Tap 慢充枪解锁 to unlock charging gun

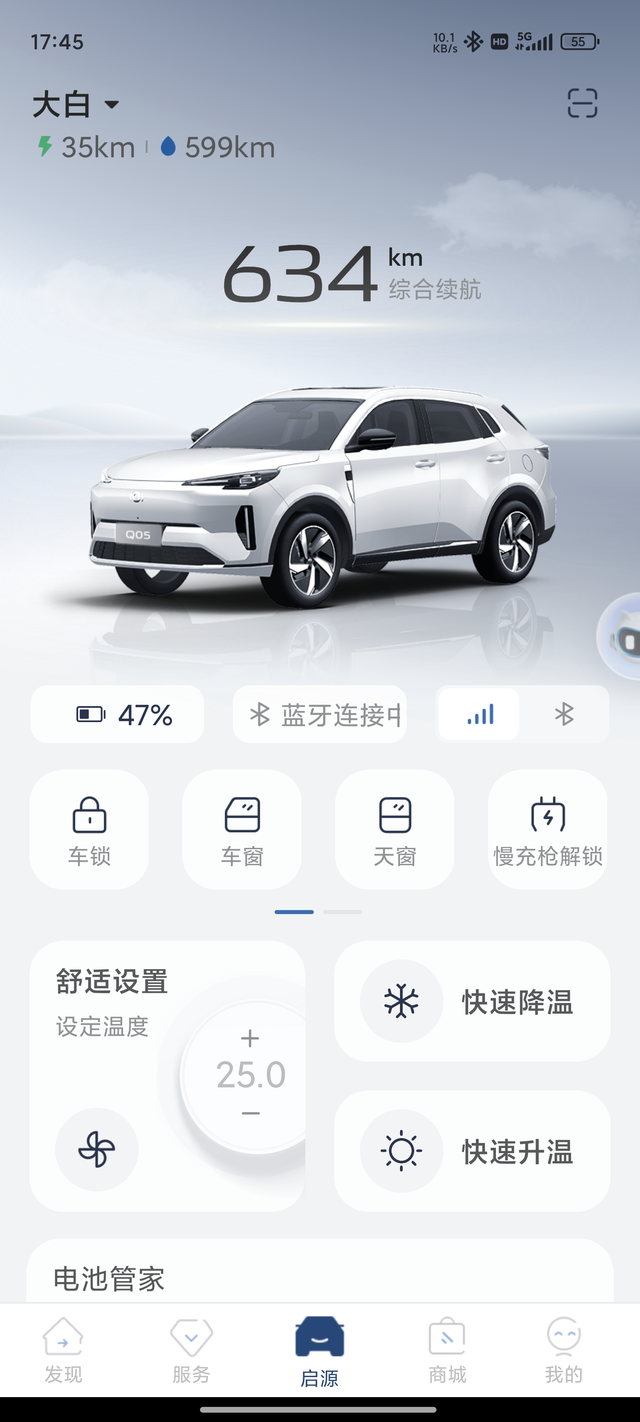coord(548,830)
